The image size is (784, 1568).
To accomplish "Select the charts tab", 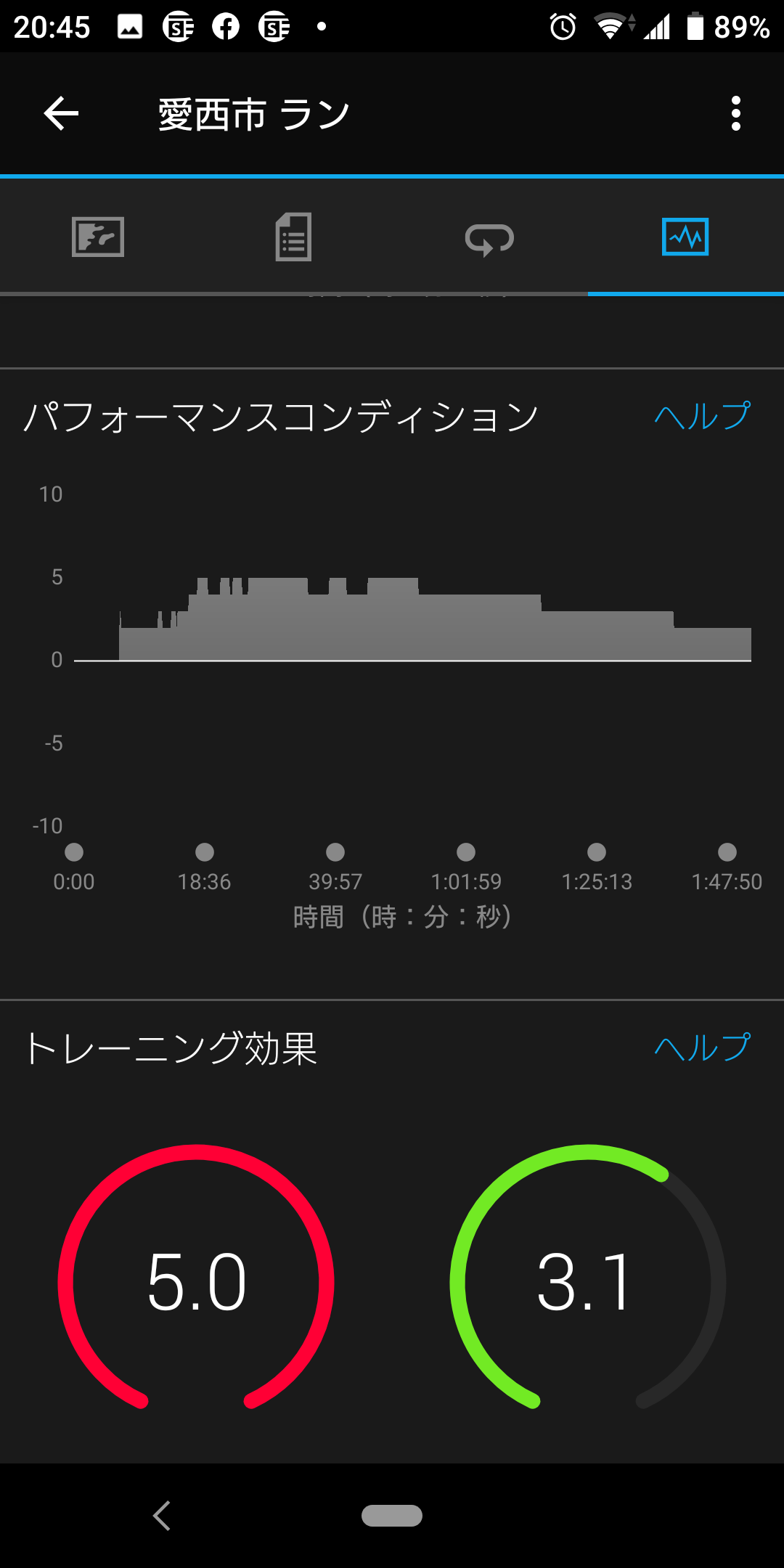I will 685,237.
